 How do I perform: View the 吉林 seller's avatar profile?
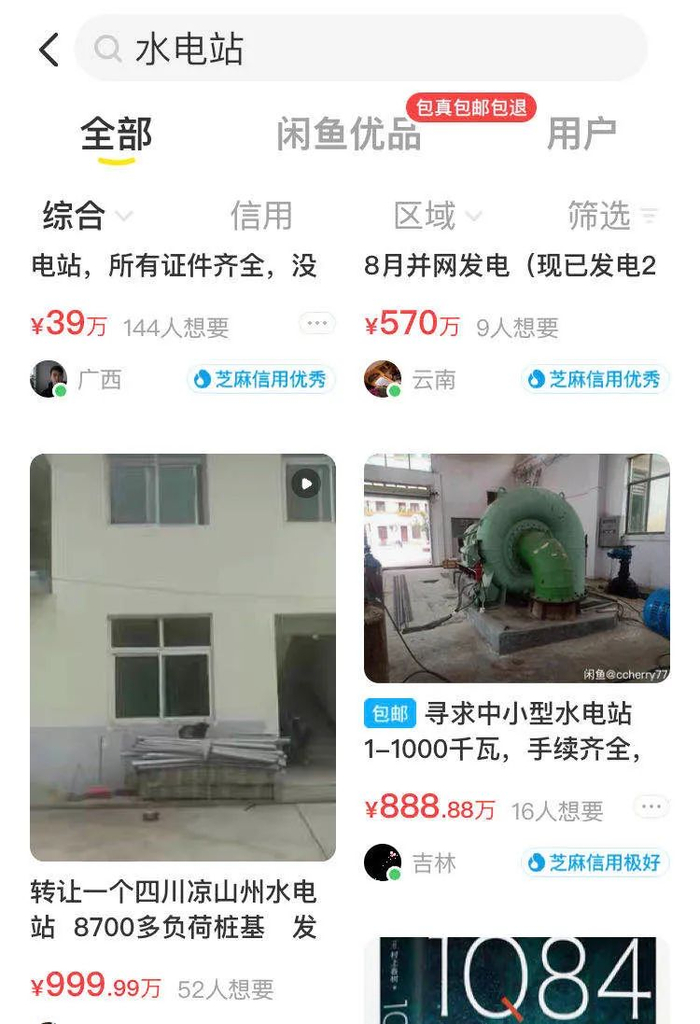[x=382, y=862]
